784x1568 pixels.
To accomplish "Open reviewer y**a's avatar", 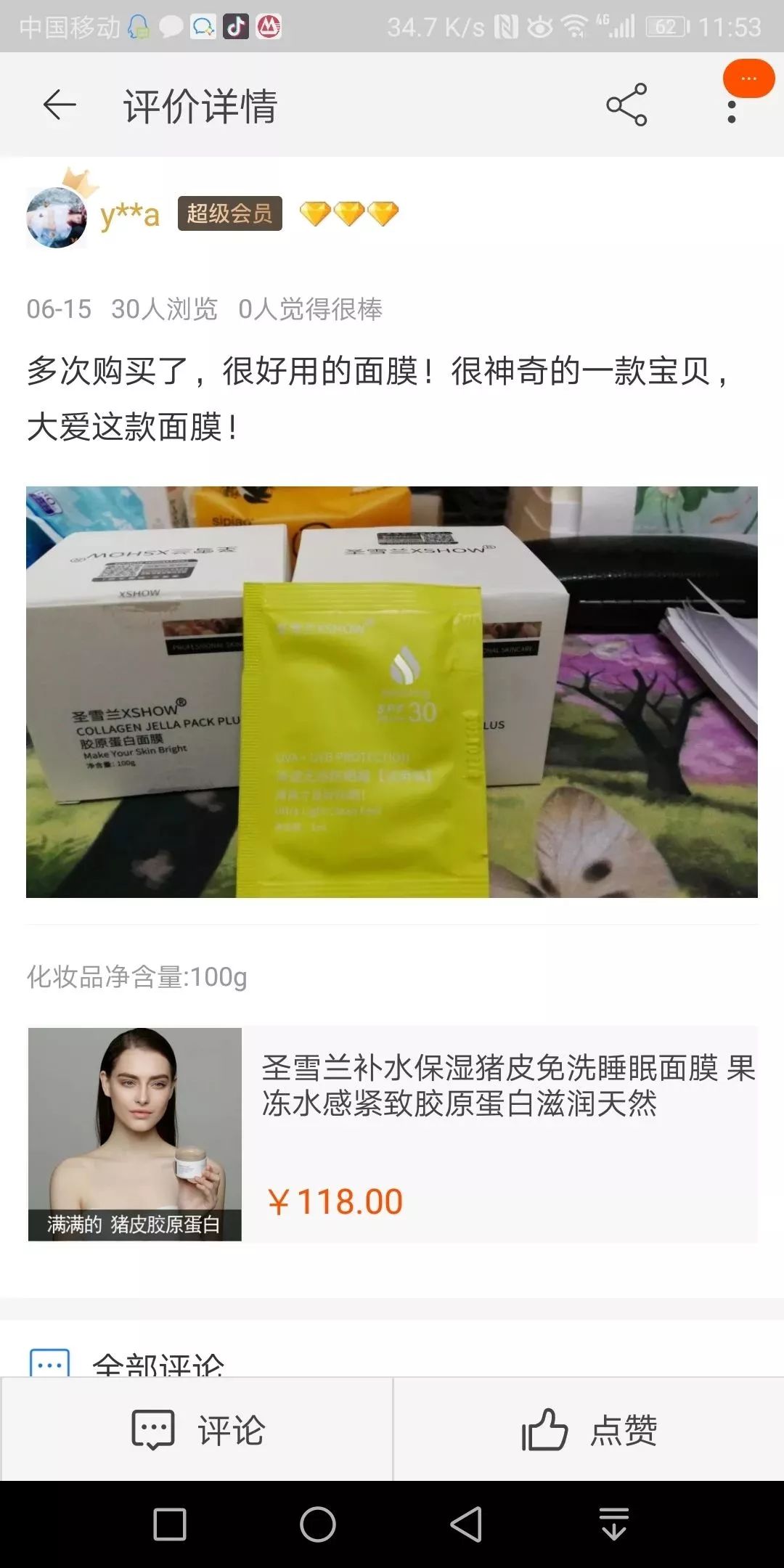I will (x=57, y=216).
